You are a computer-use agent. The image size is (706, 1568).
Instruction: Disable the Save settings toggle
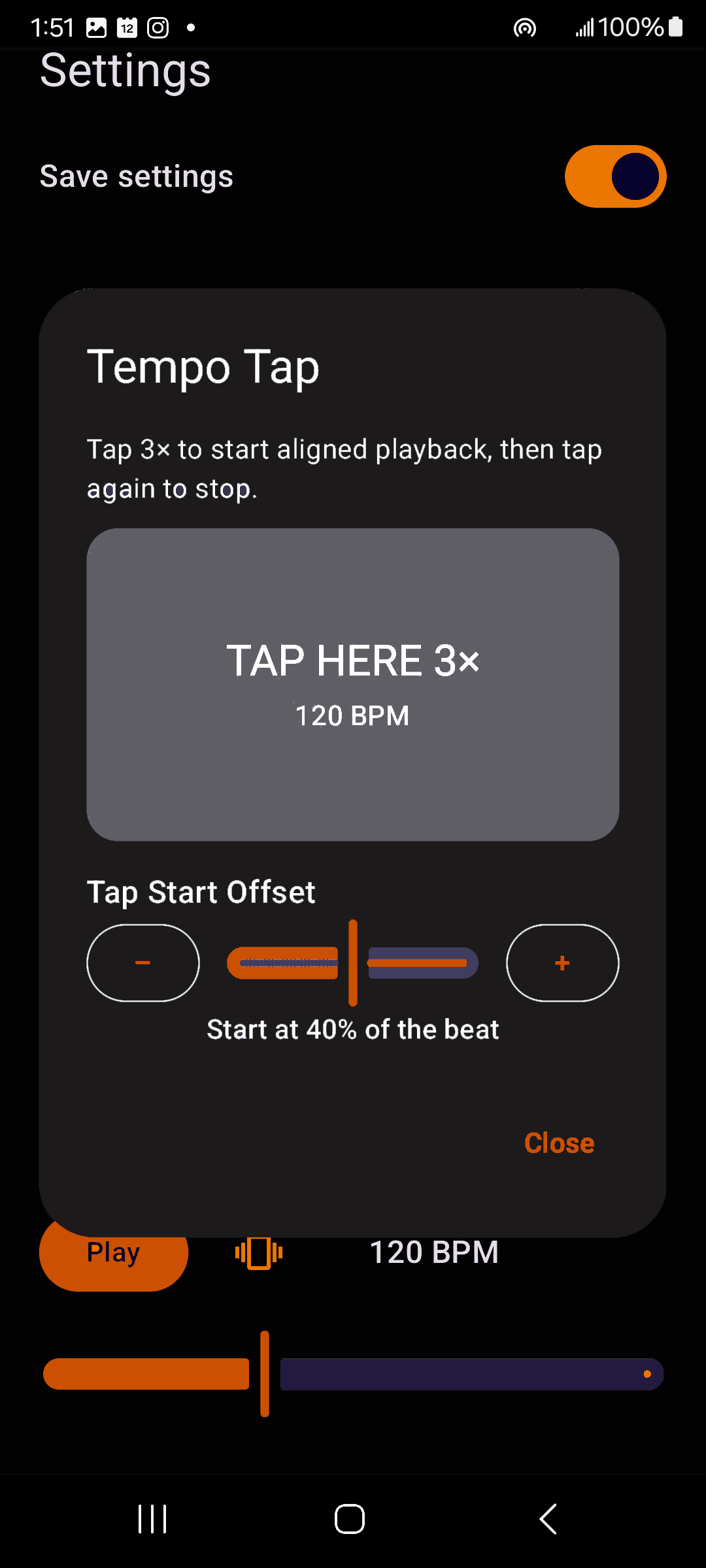tap(613, 176)
